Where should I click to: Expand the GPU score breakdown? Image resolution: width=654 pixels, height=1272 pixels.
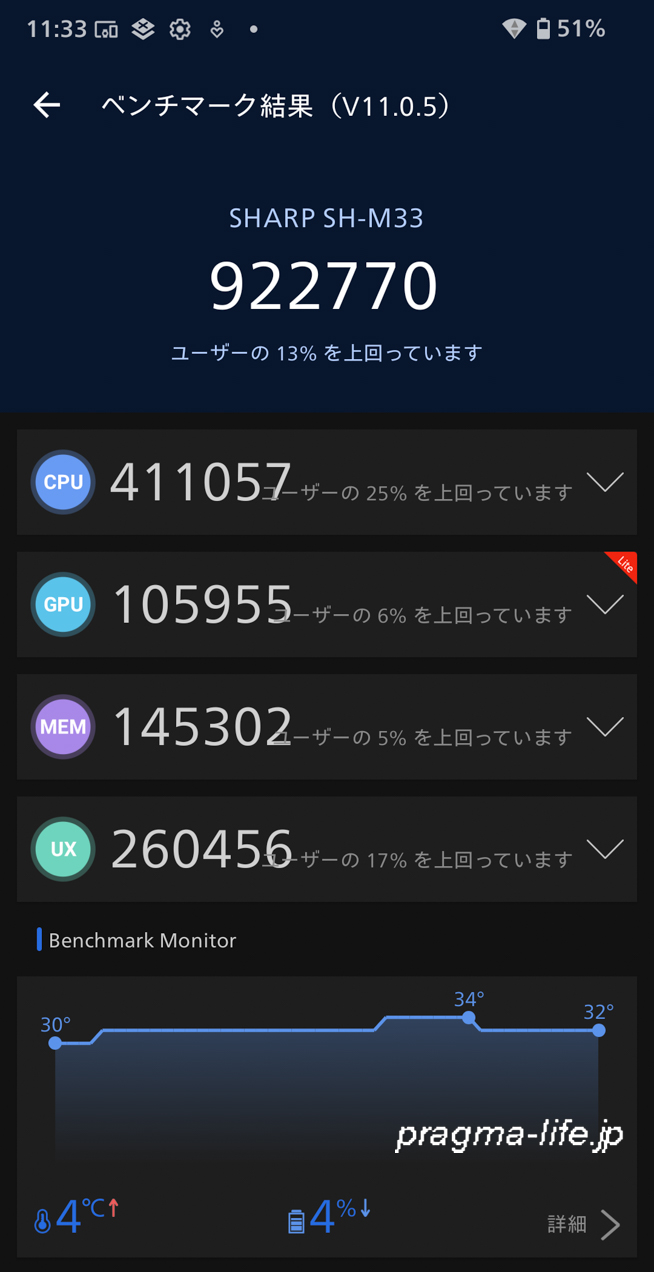pos(604,605)
